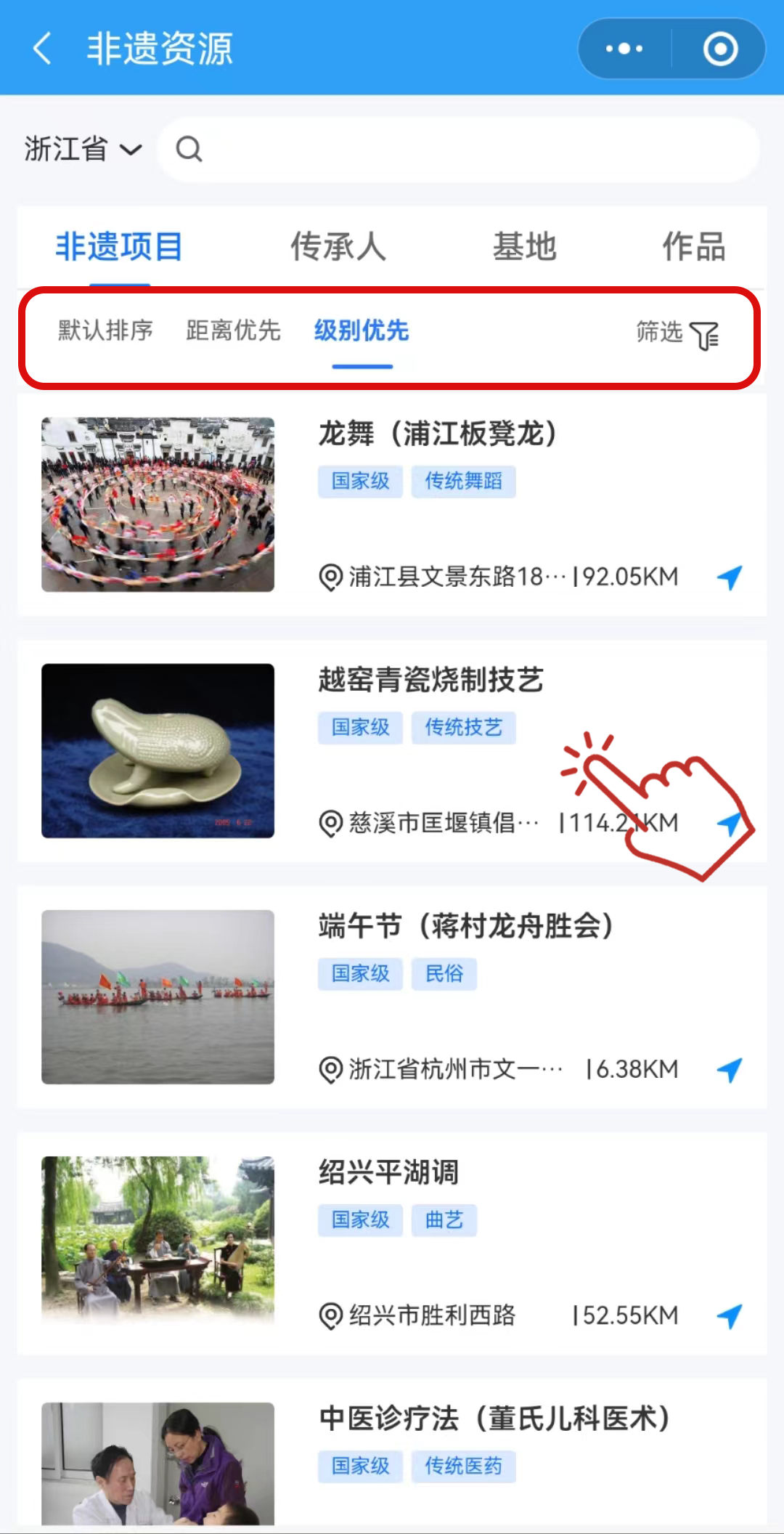Open the mini program three-dot menu
This screenshot has width=784, height=1534.
pyautogui.click(x=624, y=49)
